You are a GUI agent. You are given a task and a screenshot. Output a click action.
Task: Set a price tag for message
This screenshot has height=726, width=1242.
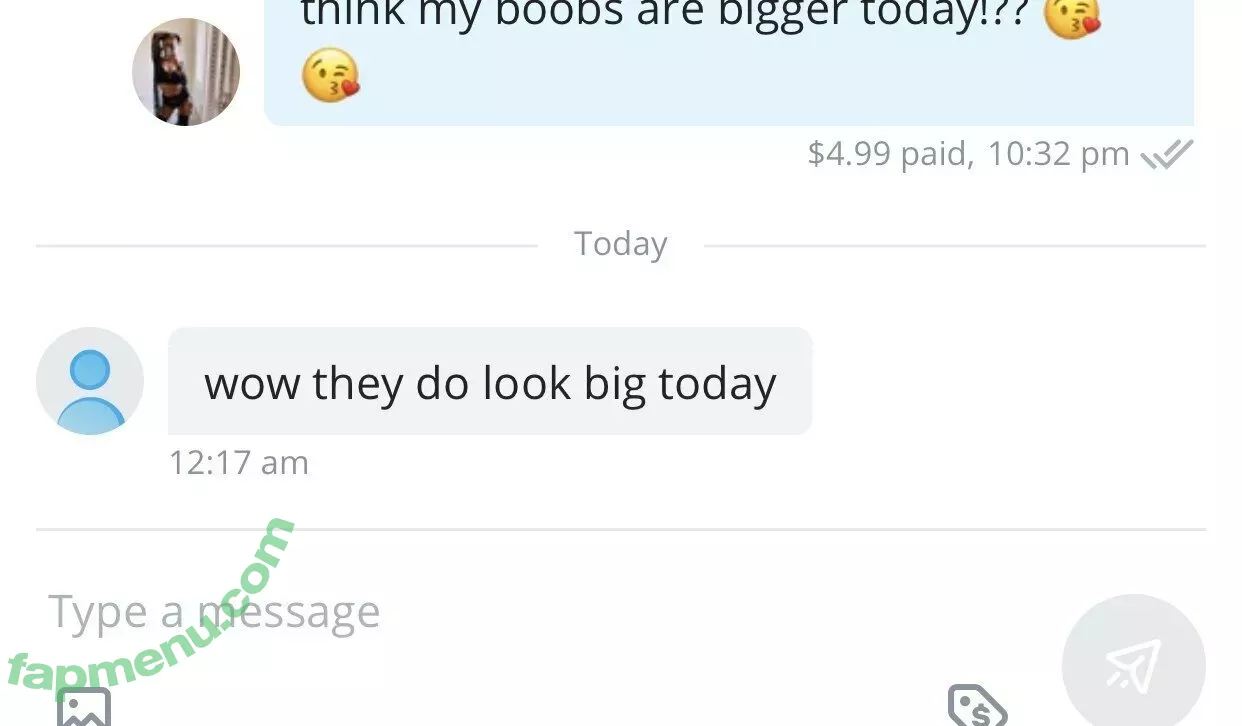977,706
